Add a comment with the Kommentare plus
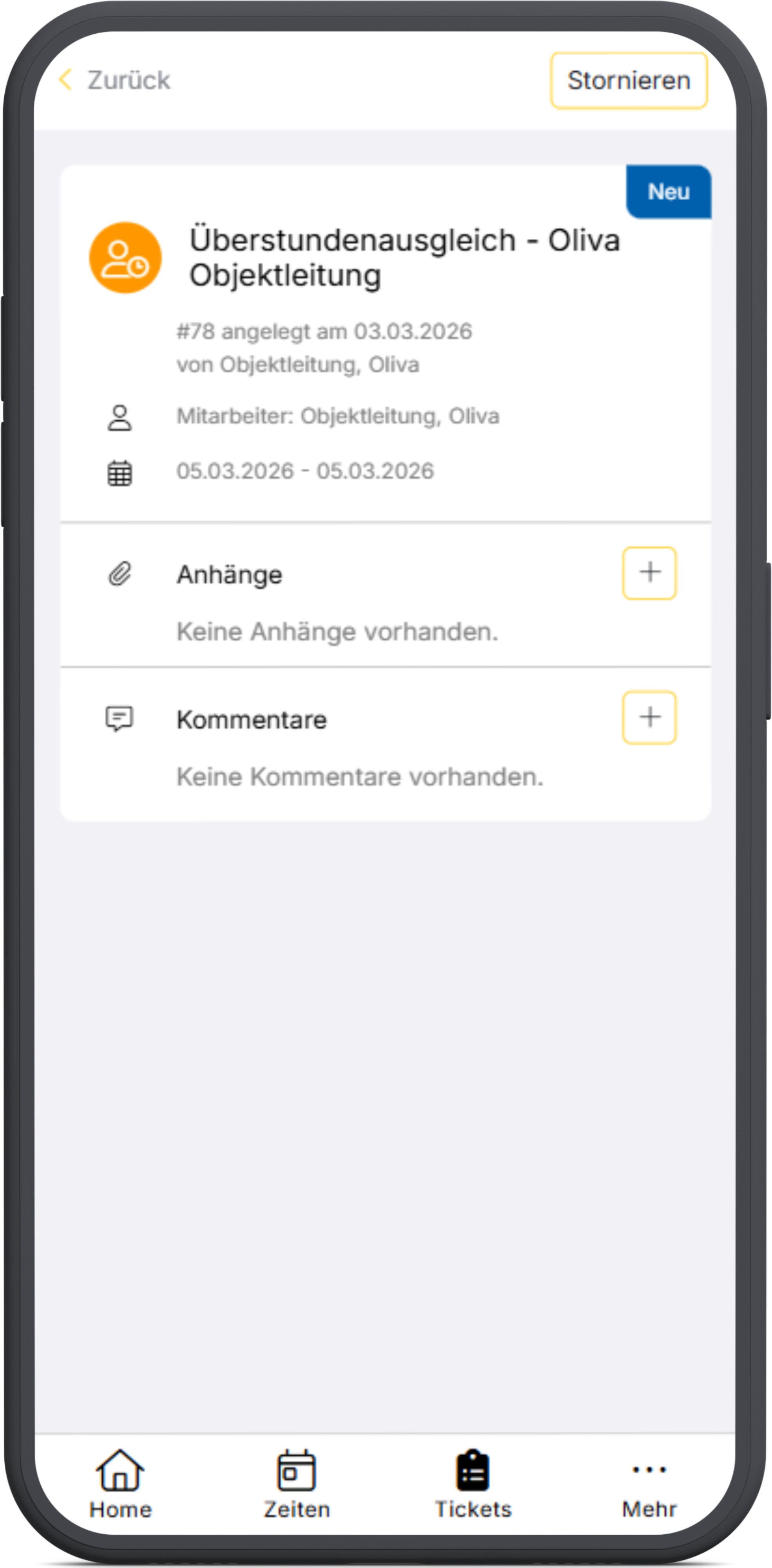 pos(649,717)
